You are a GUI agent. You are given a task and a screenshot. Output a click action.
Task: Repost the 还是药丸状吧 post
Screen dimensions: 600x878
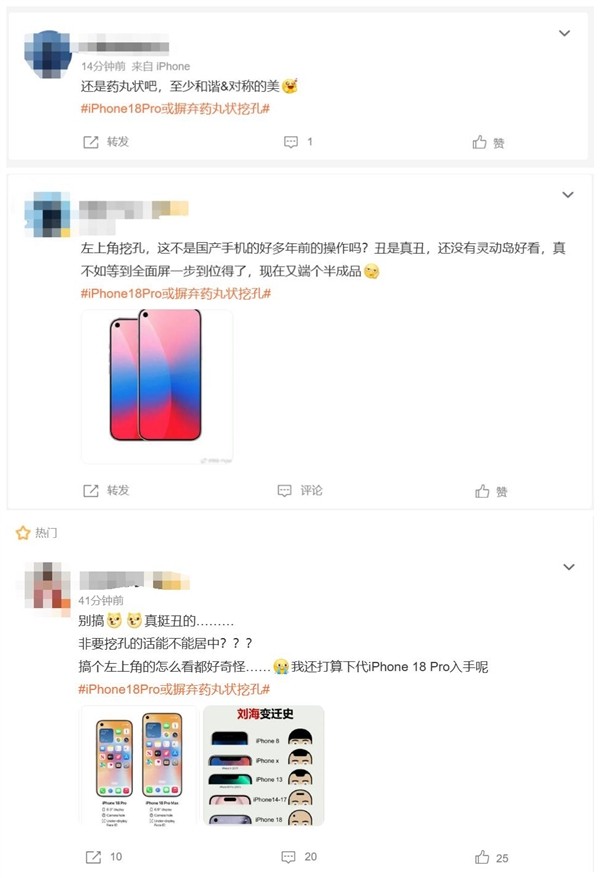[106, 142]
